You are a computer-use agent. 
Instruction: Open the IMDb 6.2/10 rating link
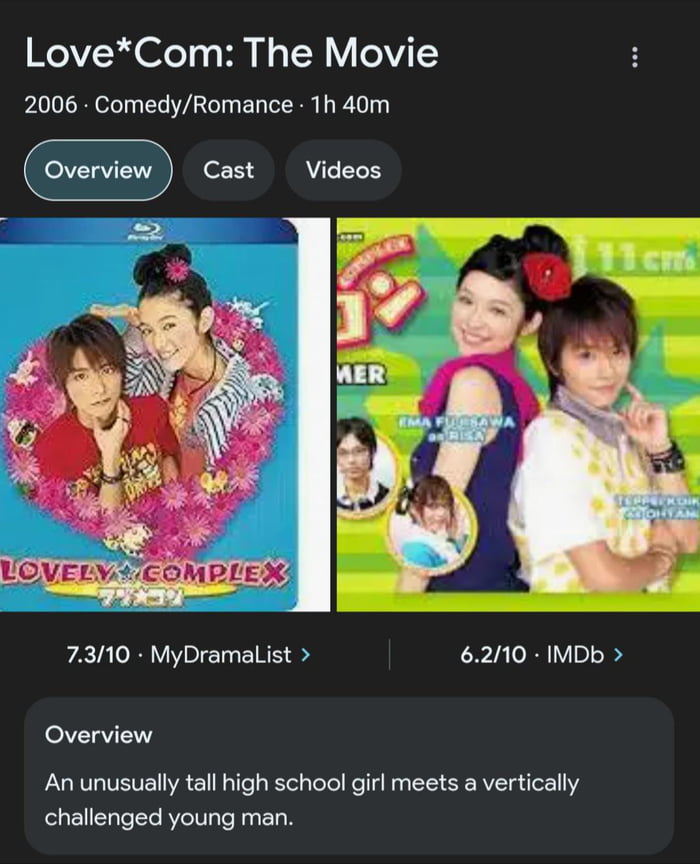click(541, 655)
